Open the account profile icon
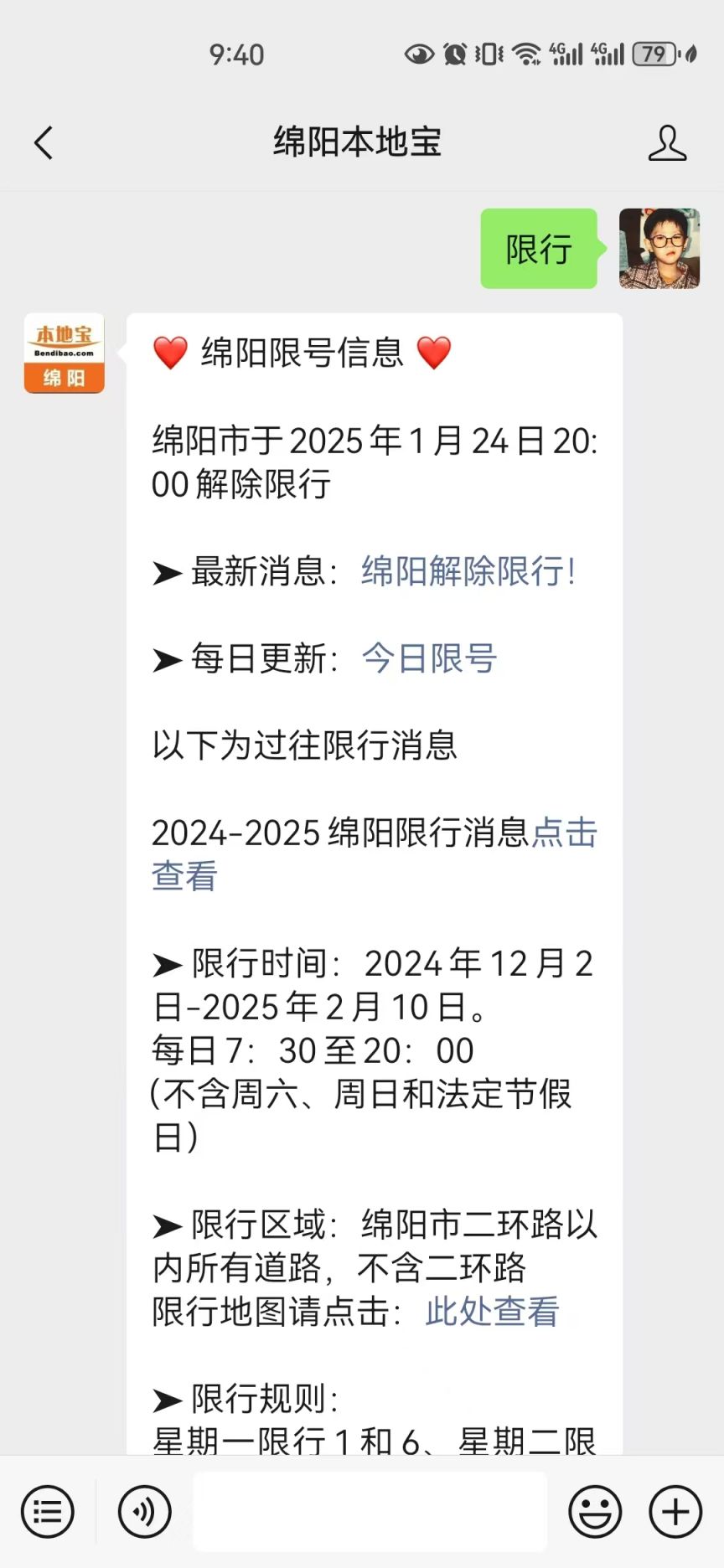 pyautogui.click(x=667, y=142)
